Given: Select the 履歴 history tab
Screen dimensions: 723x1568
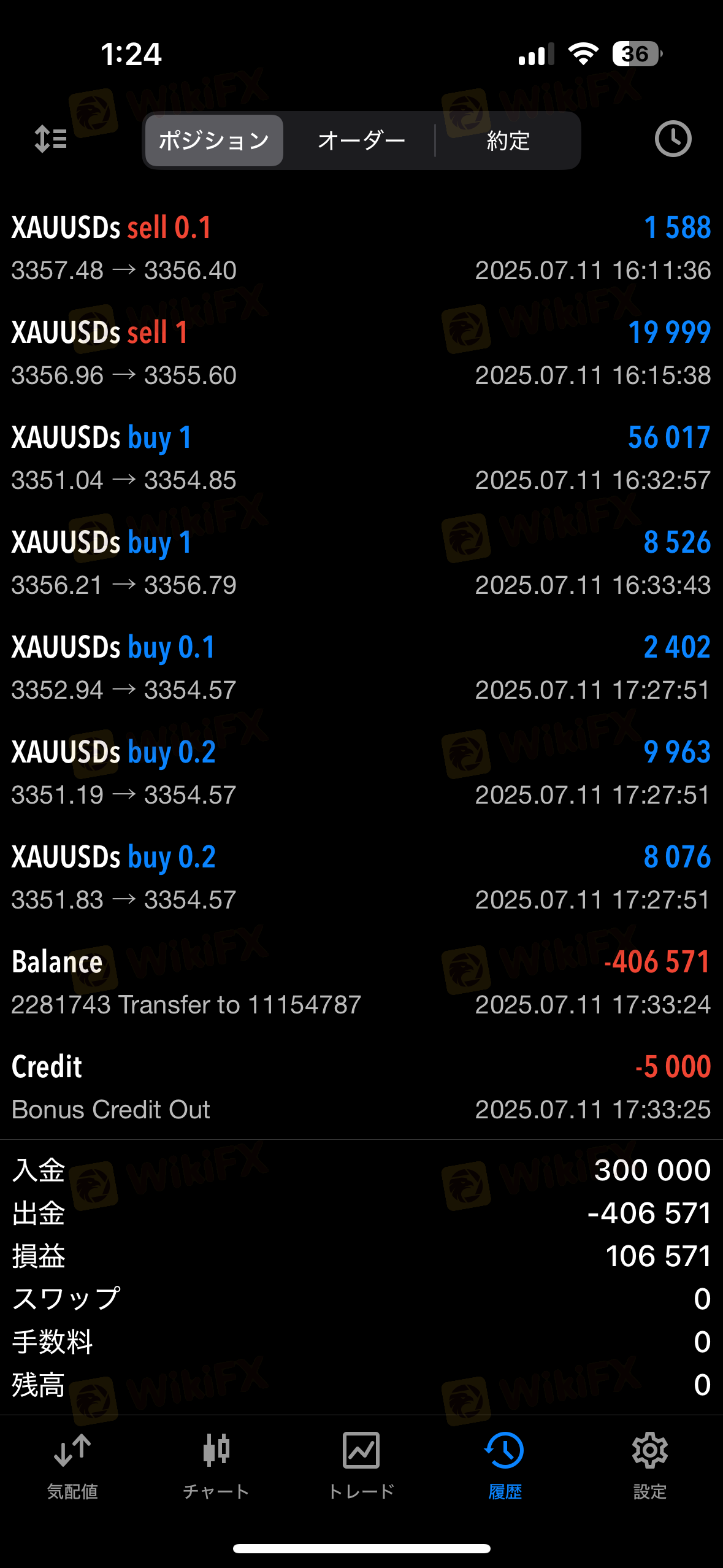Looking at the screenshot, I should (x=505, y=1465).
